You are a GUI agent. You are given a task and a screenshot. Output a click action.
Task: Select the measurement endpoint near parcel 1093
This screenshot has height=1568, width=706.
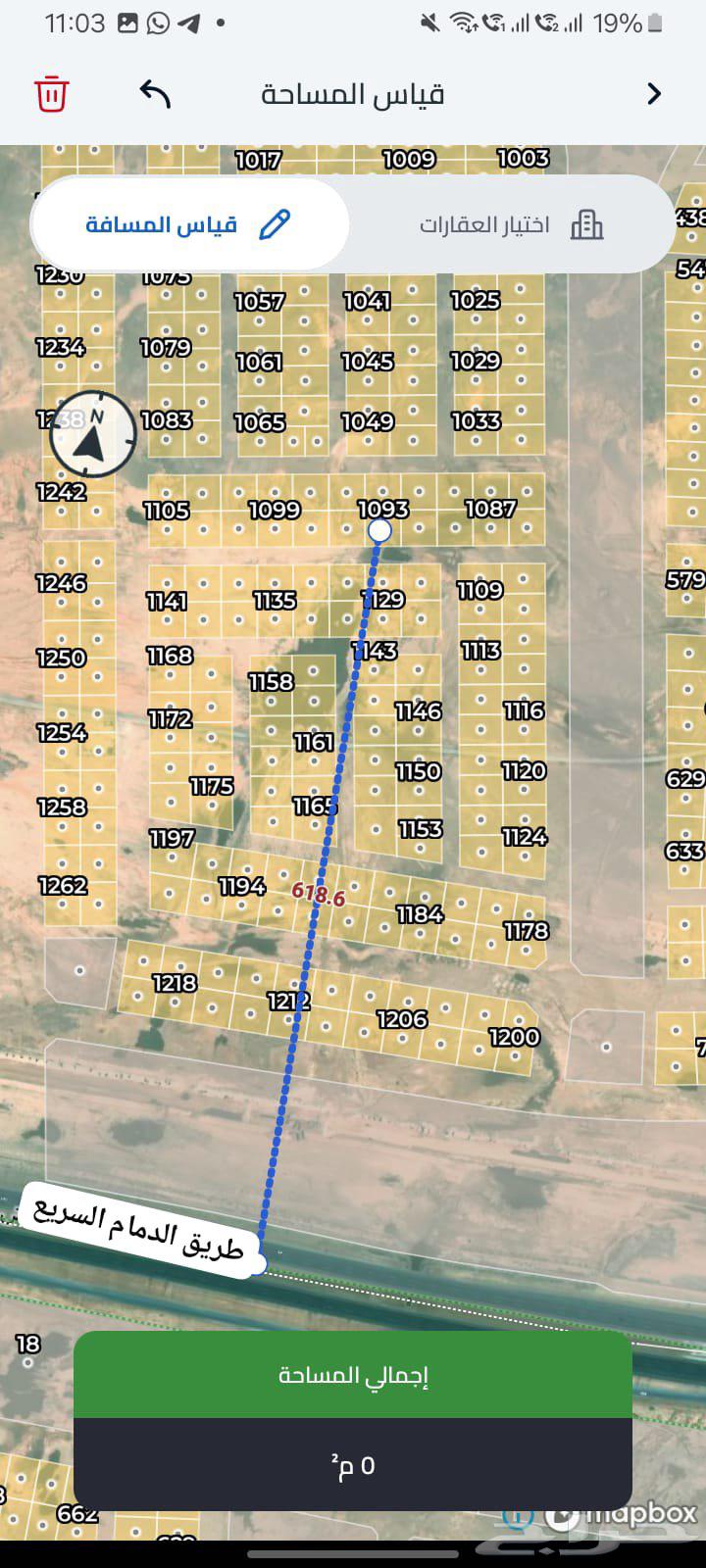pos(379,531)
